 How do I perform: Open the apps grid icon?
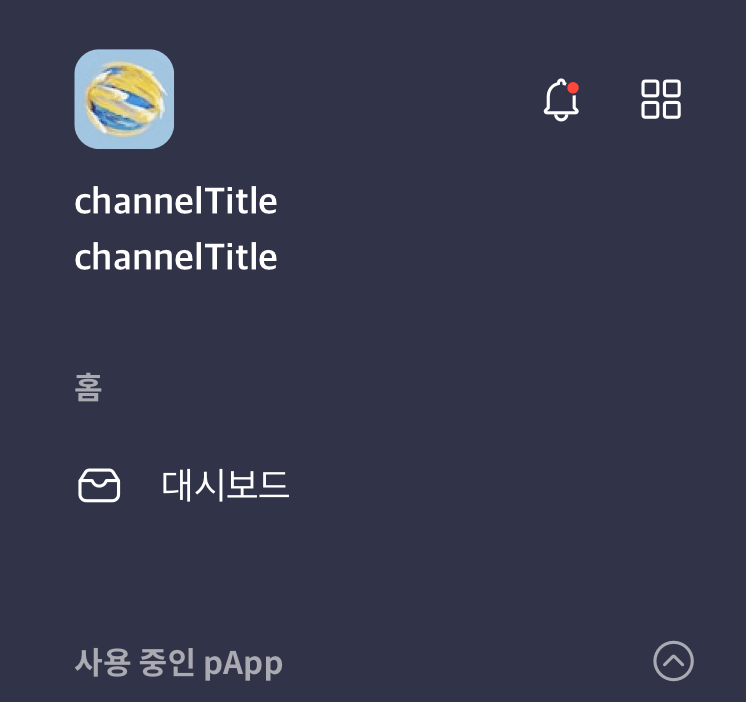click(661, 100)
